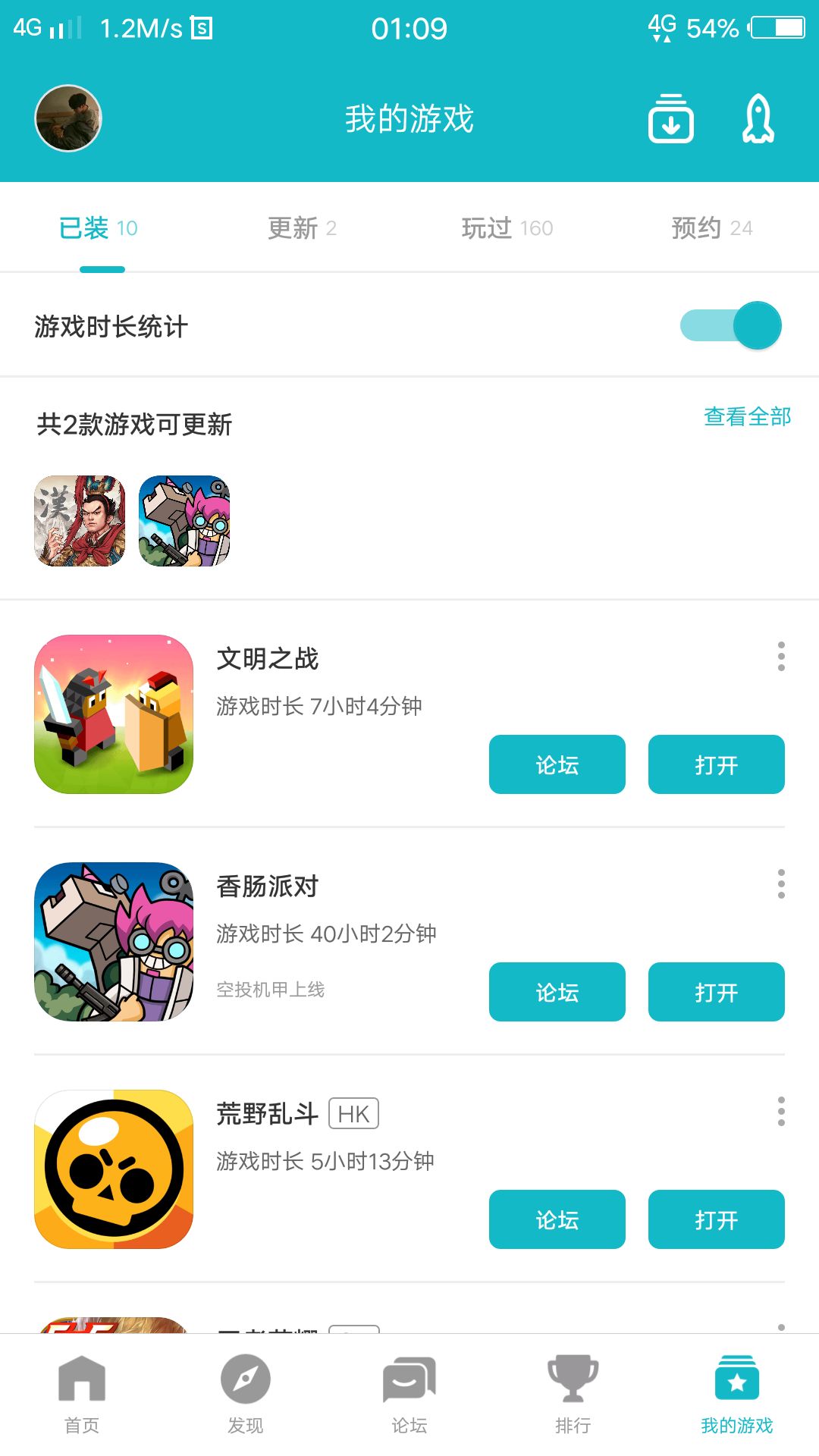Open forum for 荒野乱斗

pos(557,1219)
